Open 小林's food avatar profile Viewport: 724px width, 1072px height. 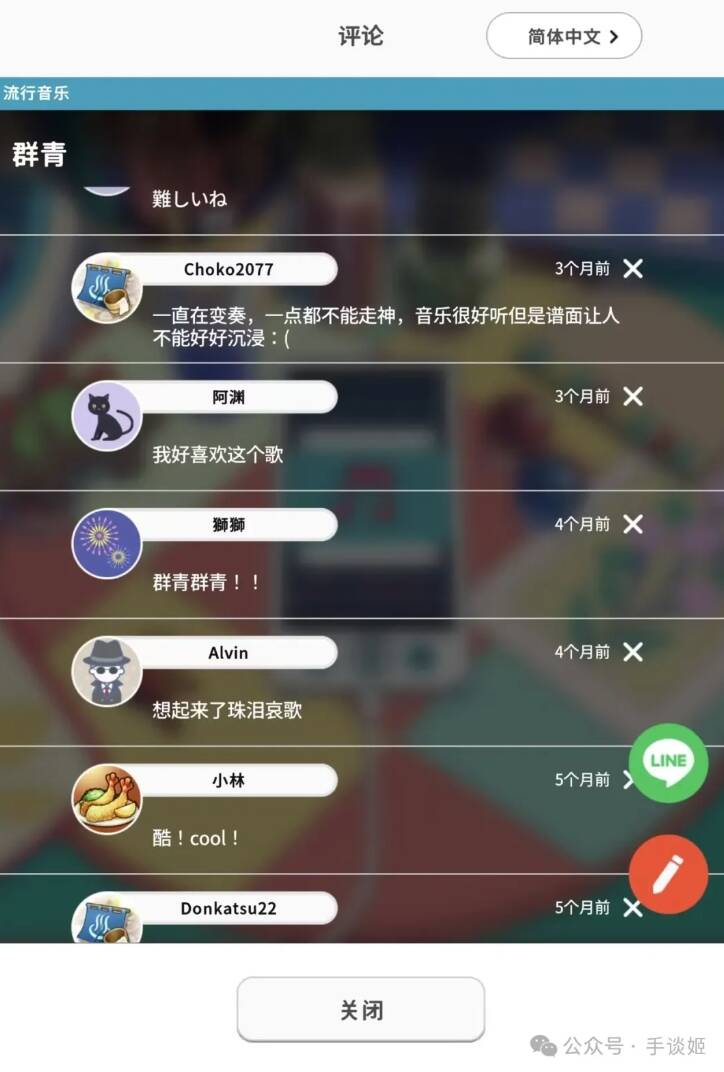click(106, 800)
